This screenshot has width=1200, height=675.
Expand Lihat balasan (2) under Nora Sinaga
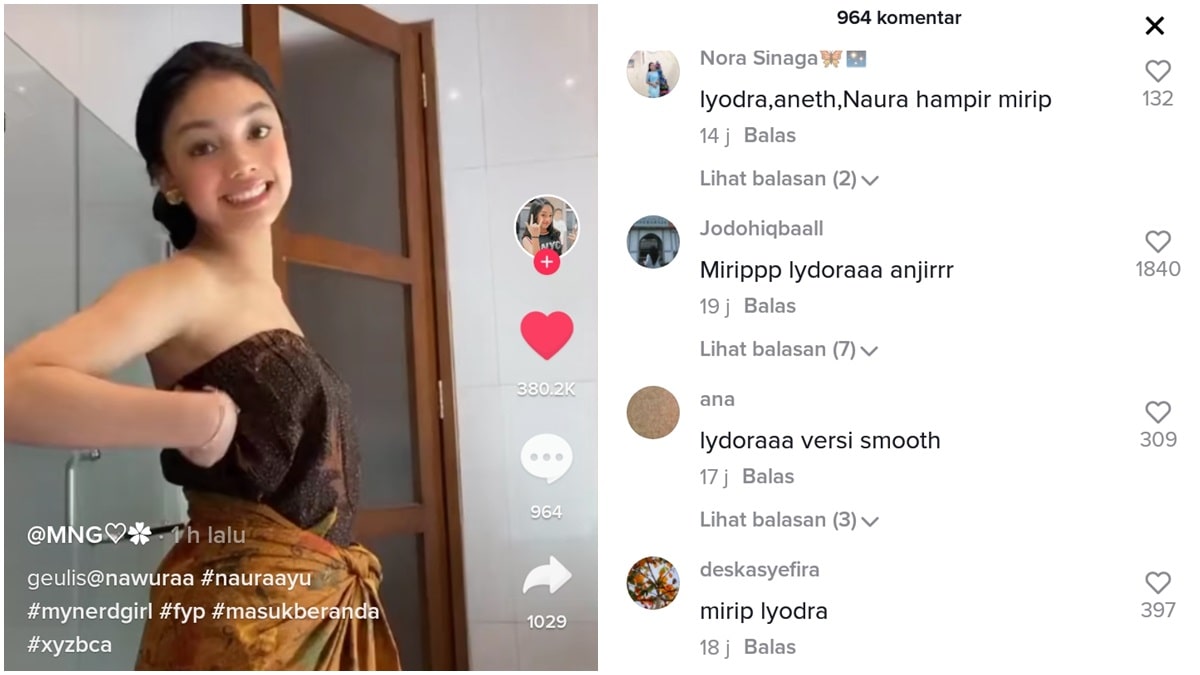tap(788, 179)
